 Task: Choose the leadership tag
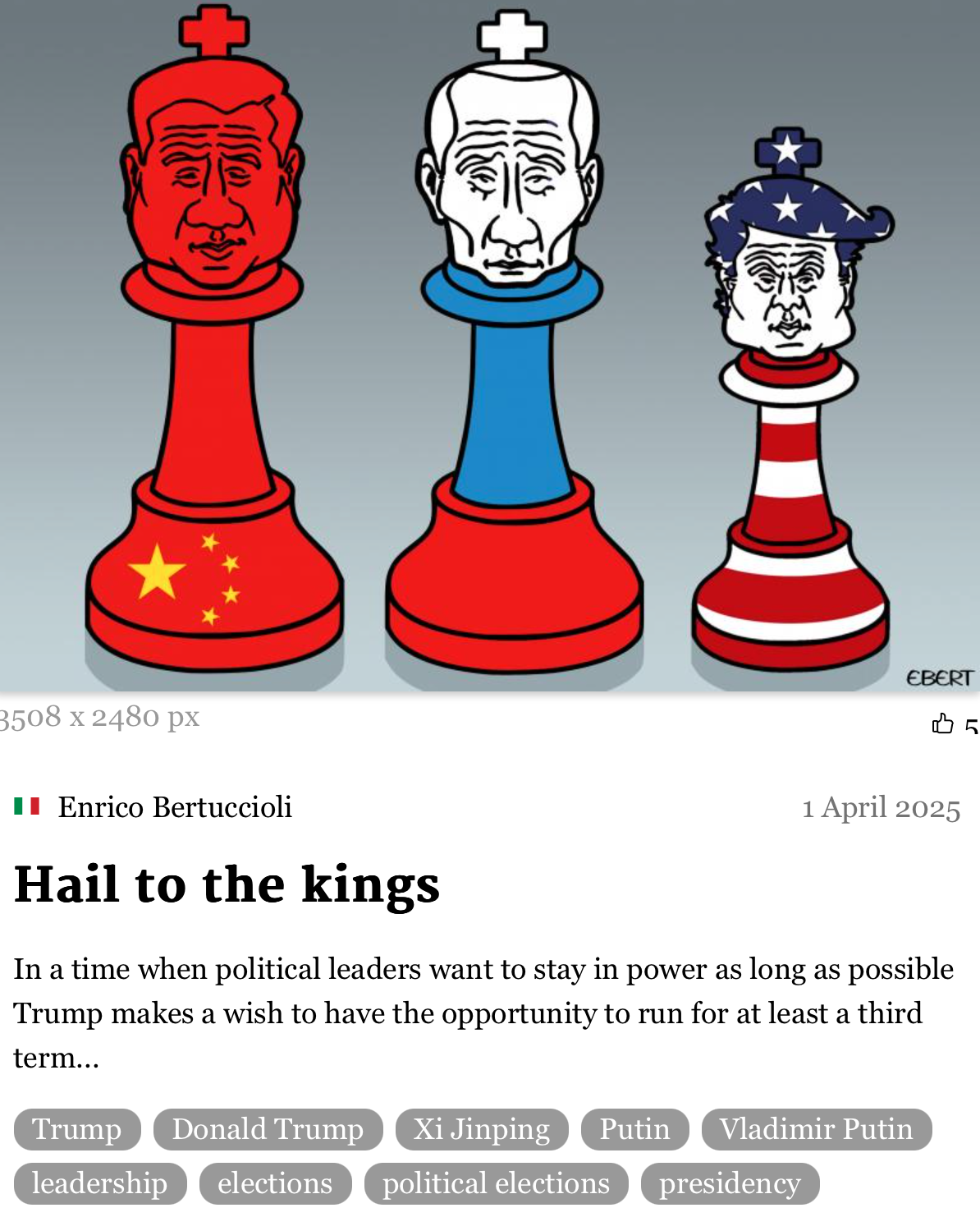point(100,1183)
